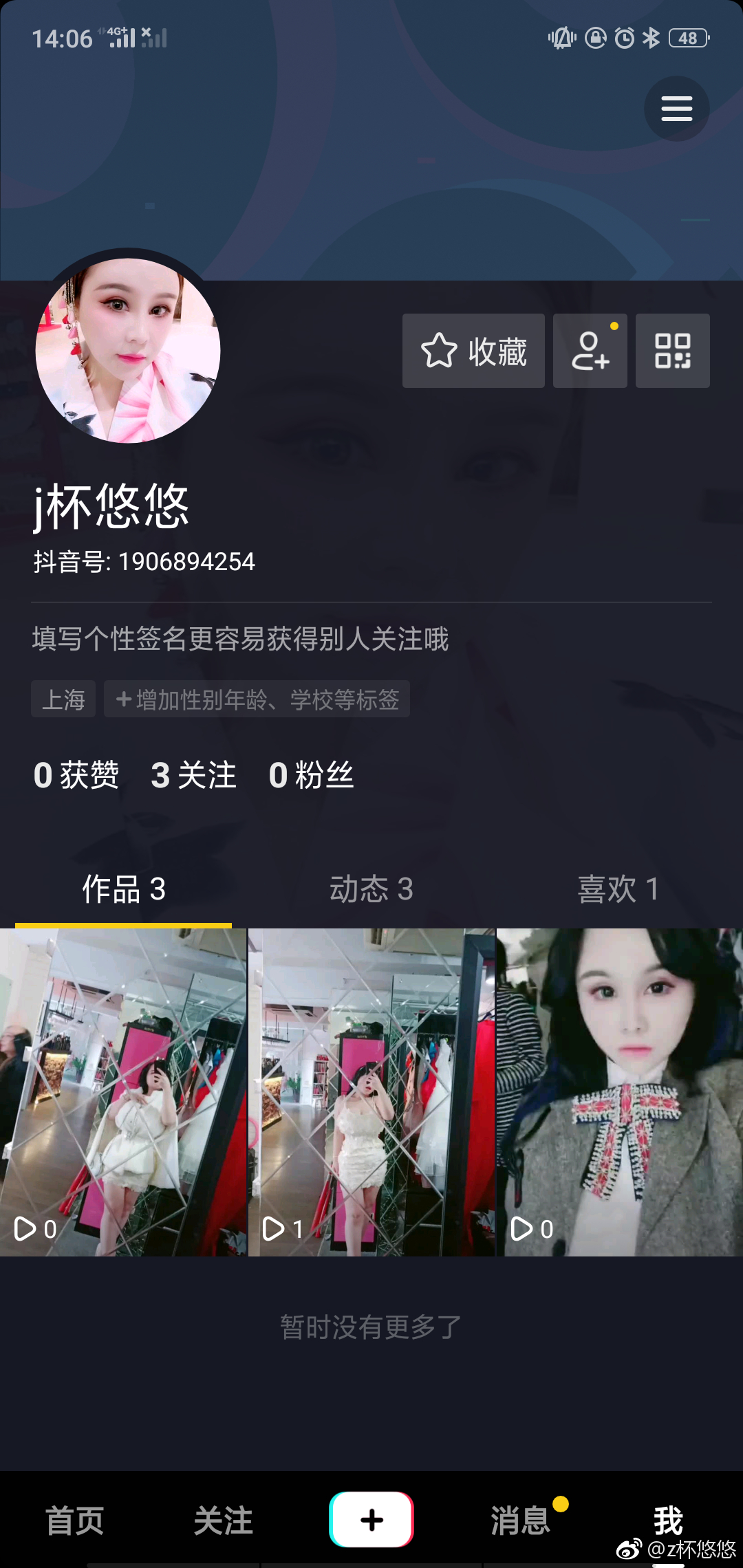Switch to the 动态 3 tab

click(371, 889)
